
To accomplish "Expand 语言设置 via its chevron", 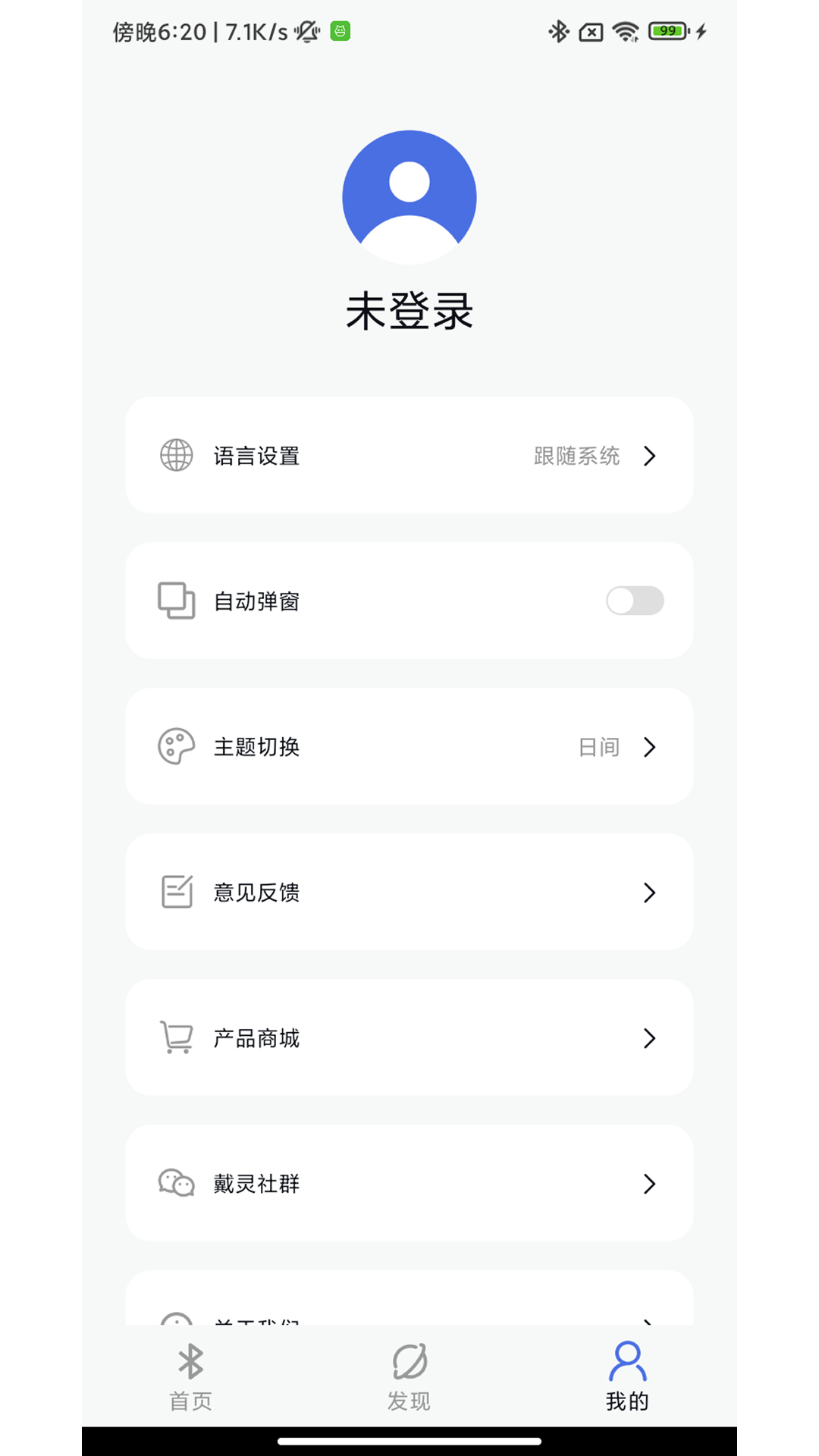I will click(x=650, y=456).
